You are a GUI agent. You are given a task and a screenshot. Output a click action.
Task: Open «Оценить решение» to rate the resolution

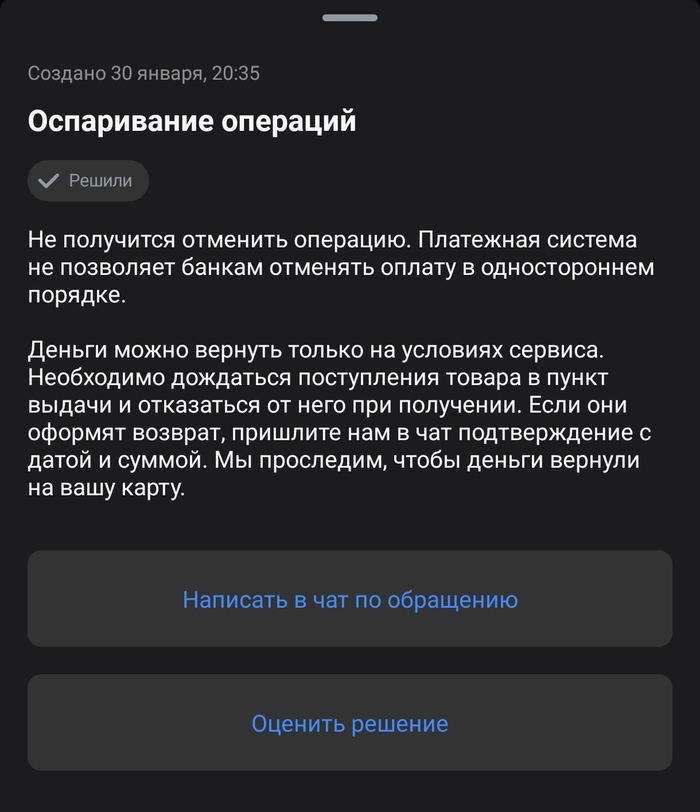(x=350, y=723)
